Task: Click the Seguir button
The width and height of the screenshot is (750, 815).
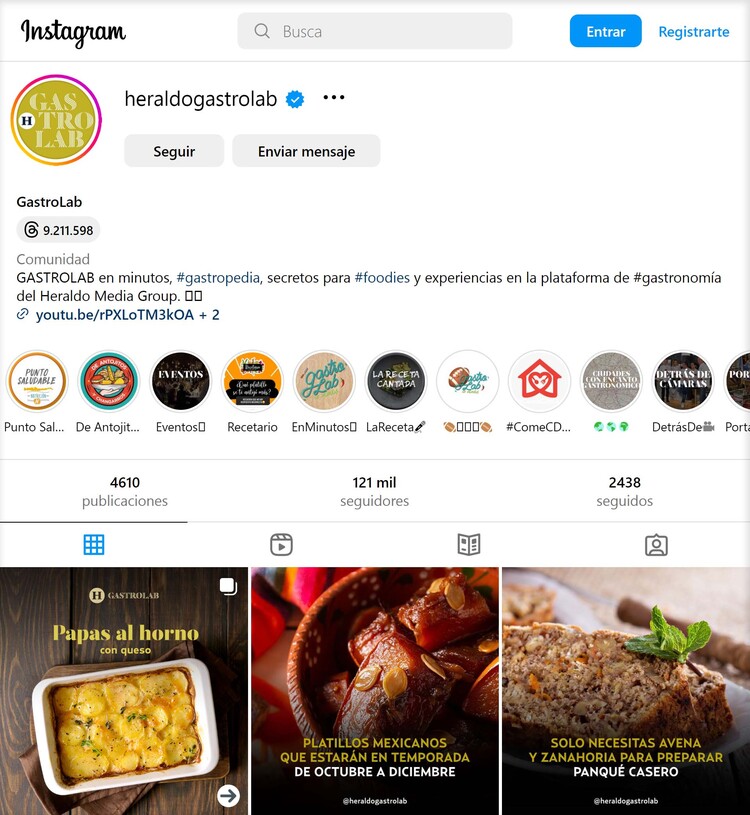Action: [173, 150]
